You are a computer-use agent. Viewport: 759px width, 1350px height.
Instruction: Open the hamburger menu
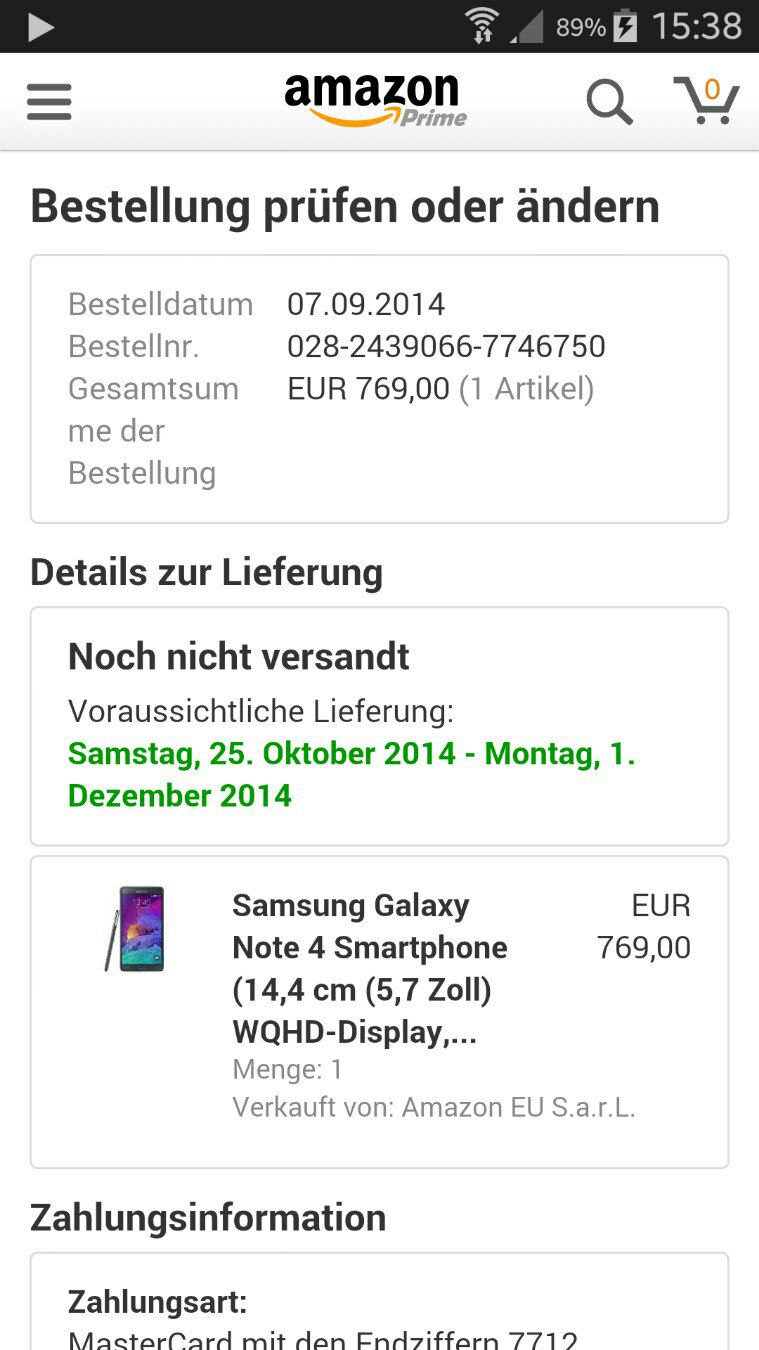[x=49, y=102]
